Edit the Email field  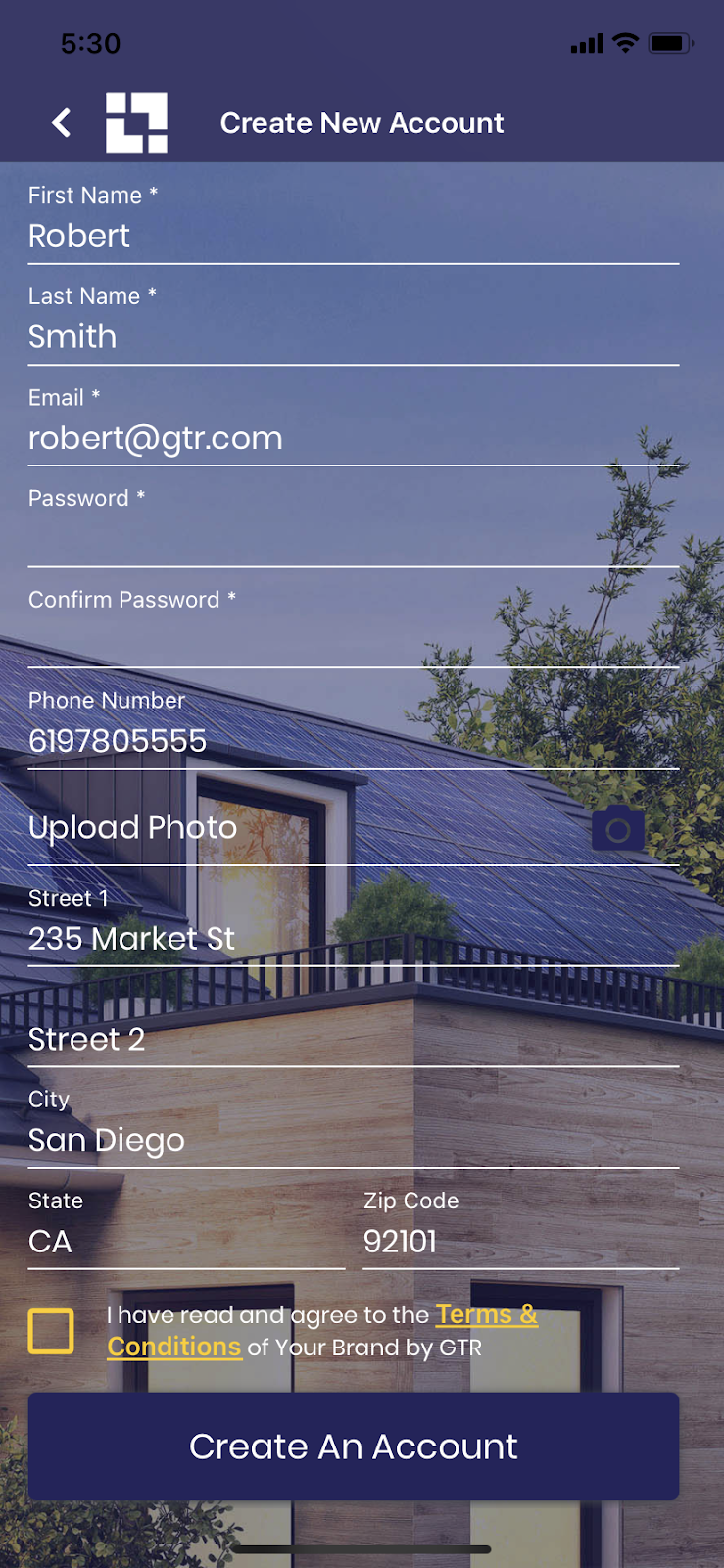pos(353,438)
